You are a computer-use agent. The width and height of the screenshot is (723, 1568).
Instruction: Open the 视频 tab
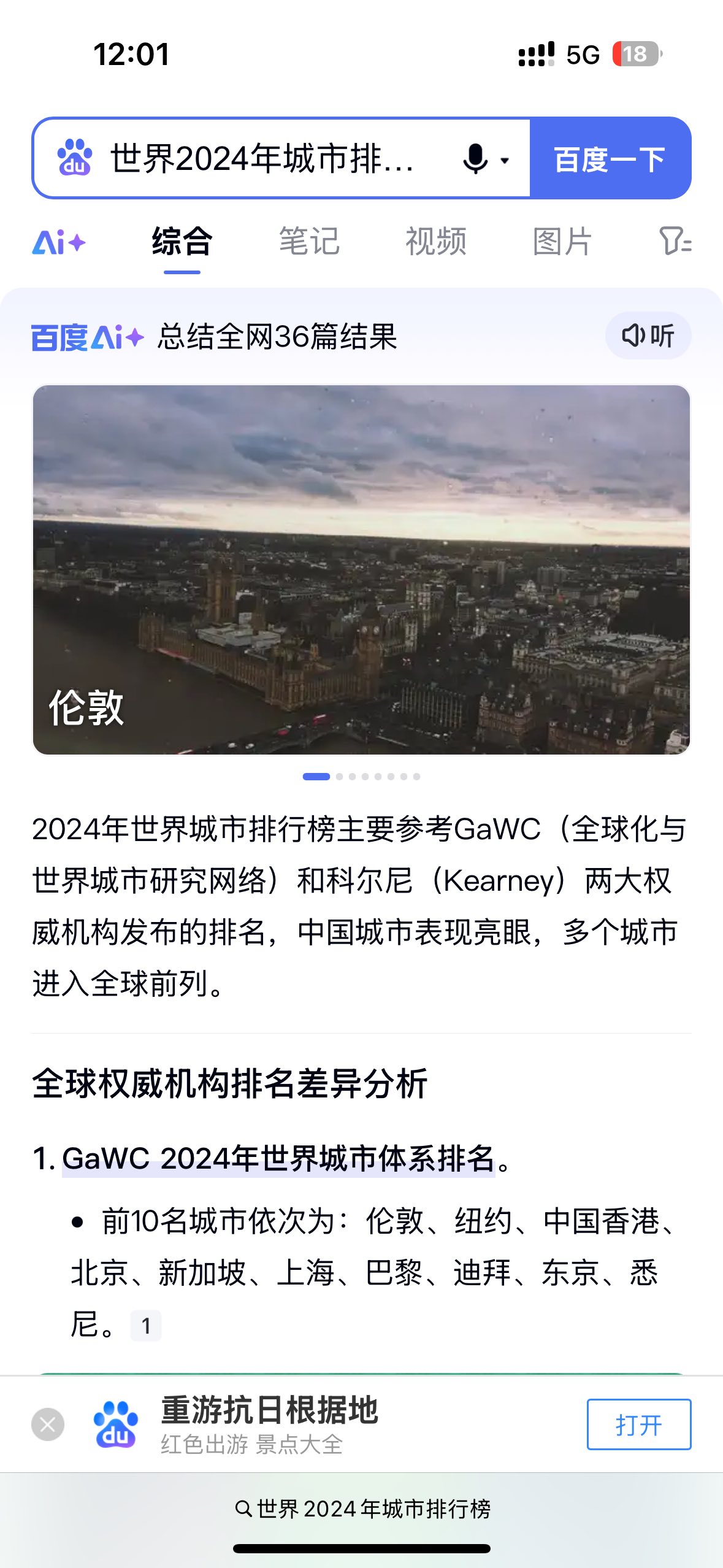pyautogui.click(x=436, y=241)
